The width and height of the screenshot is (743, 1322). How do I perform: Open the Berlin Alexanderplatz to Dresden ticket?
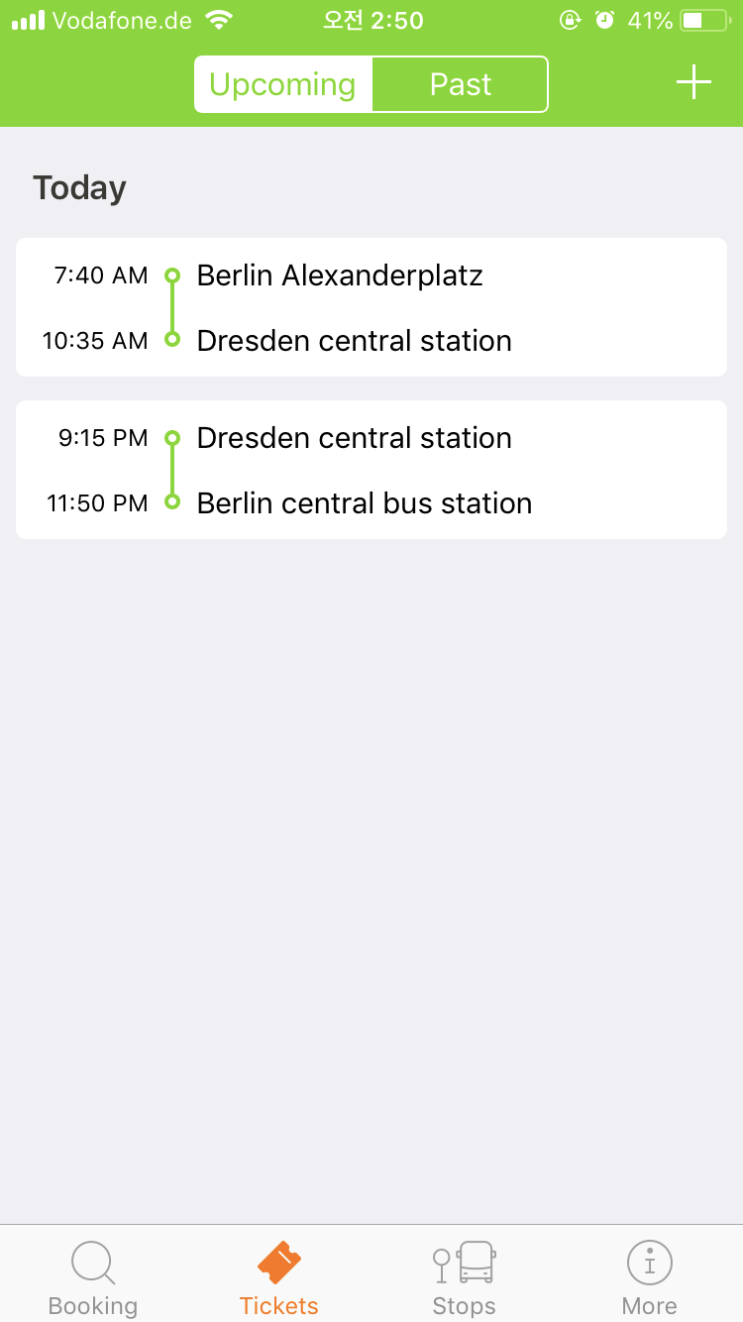coord(371,307)
